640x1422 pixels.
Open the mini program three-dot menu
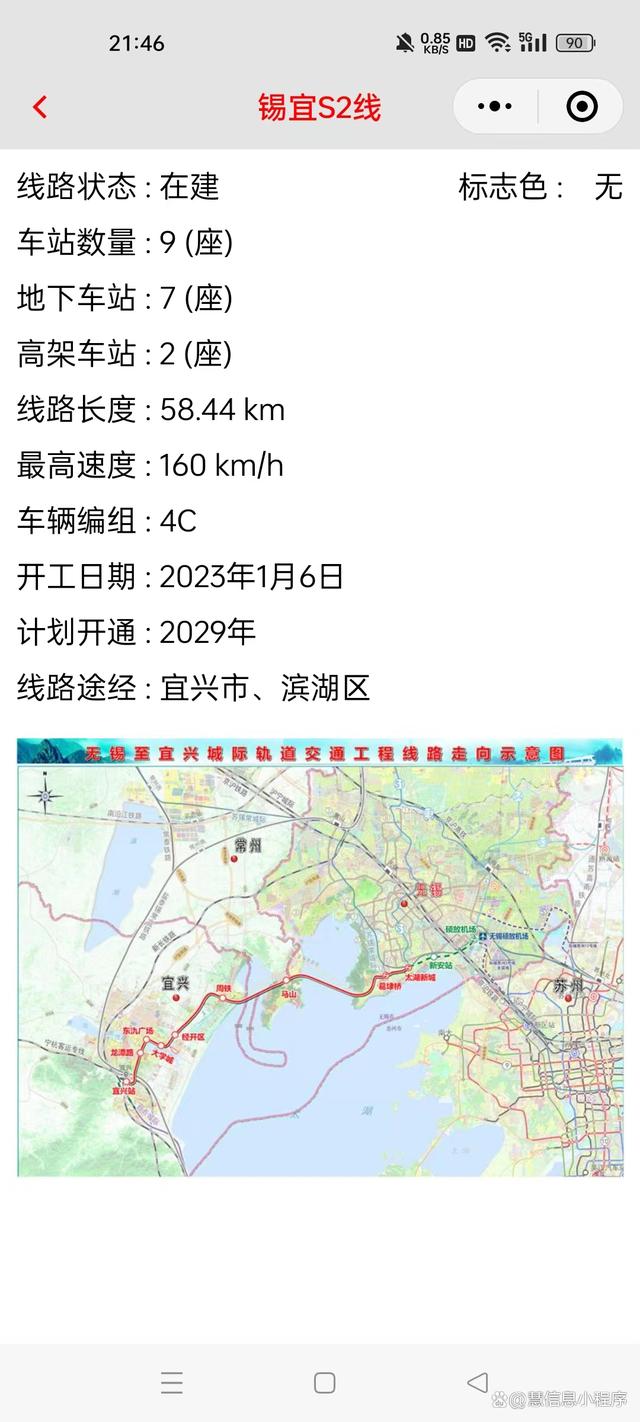coord(495,106)
